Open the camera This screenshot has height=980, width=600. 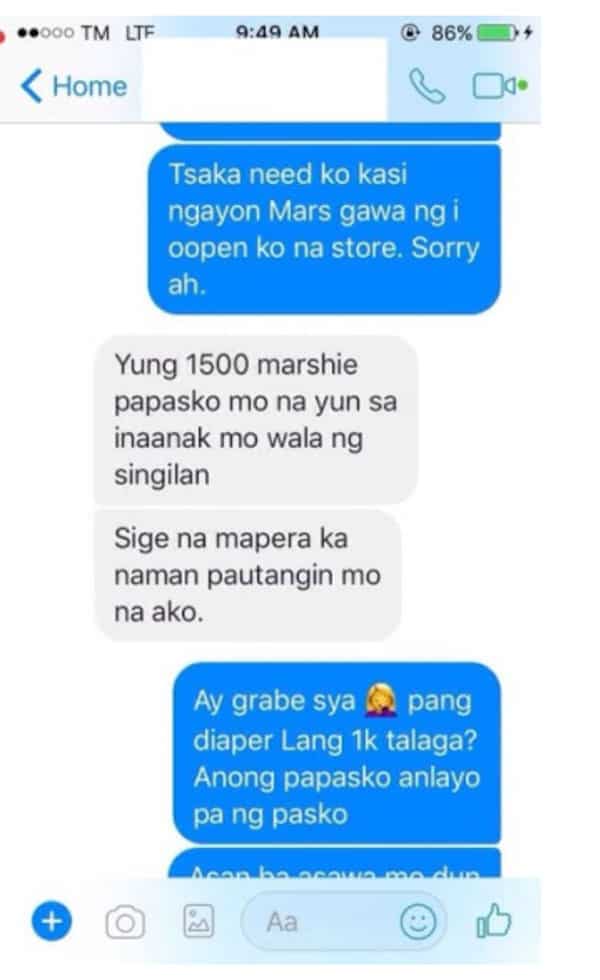tap(125, 922)
